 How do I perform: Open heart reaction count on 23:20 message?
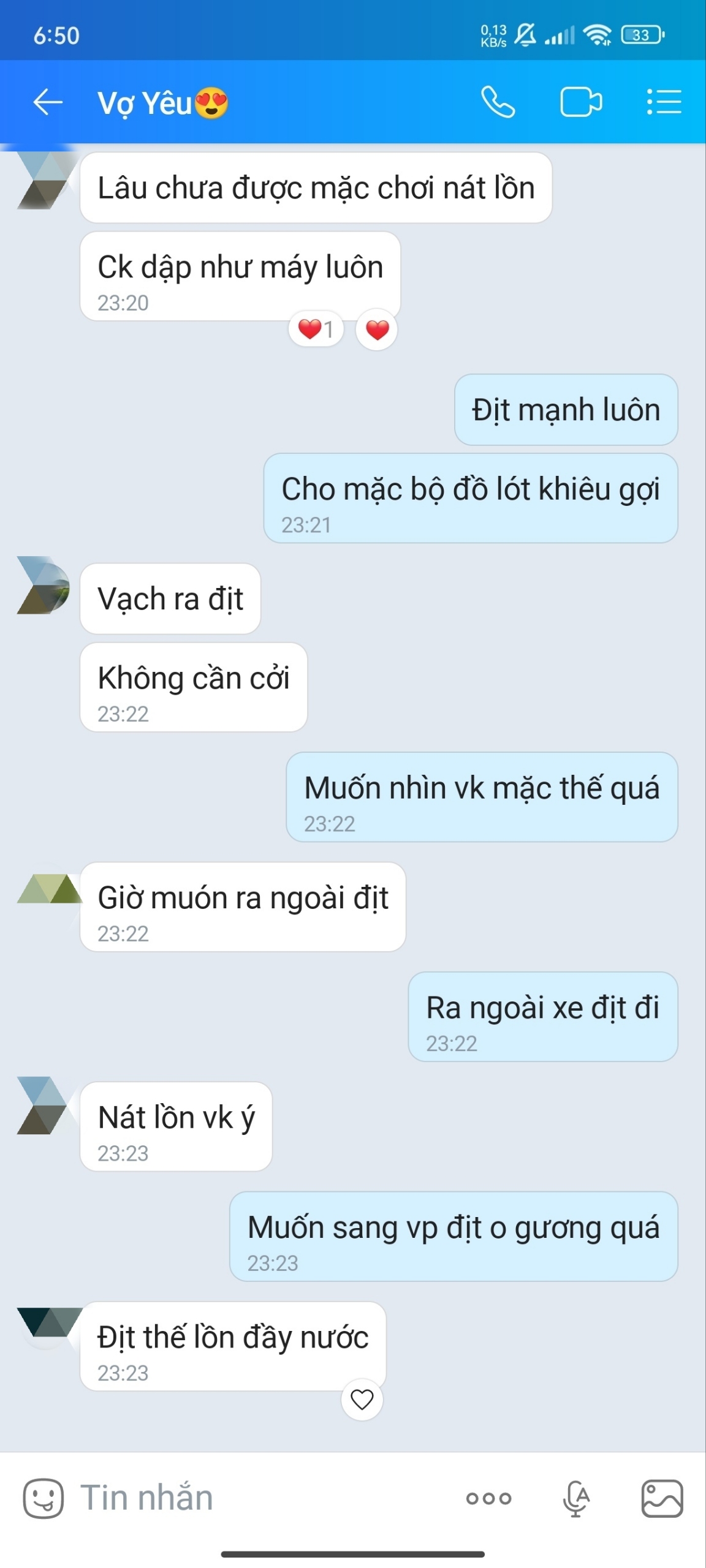[x=316, y=330]
